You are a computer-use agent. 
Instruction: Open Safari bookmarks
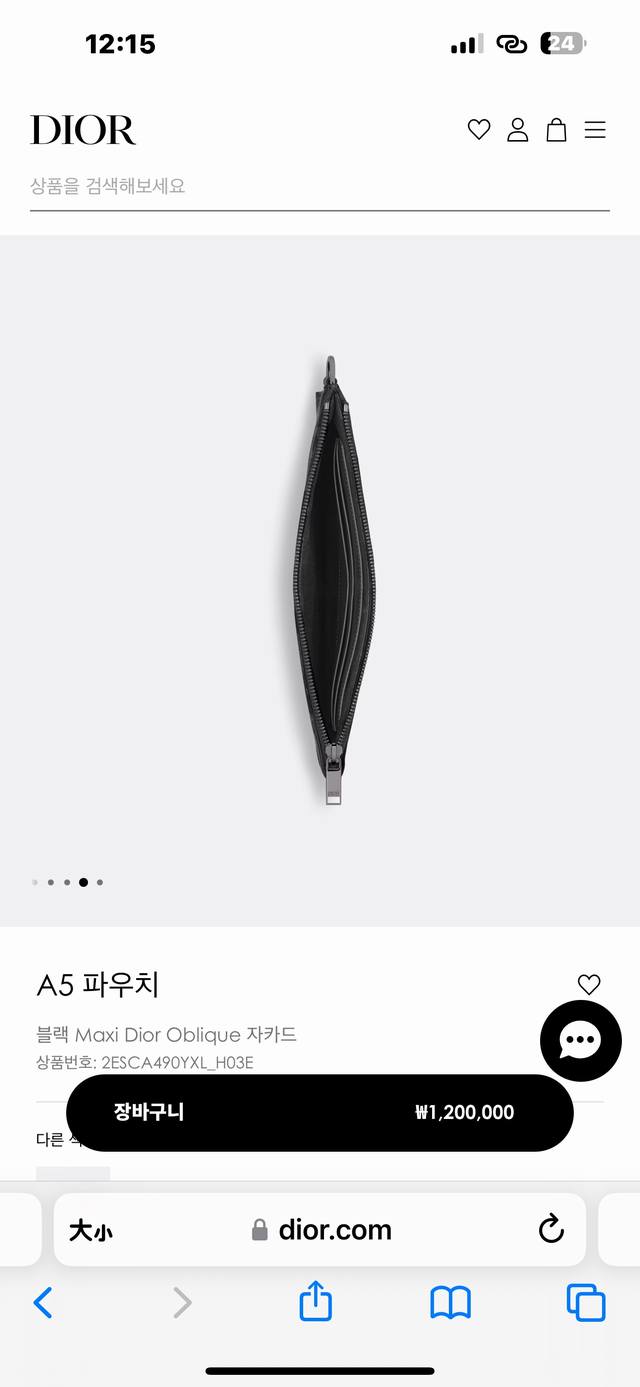point(450,1303)
